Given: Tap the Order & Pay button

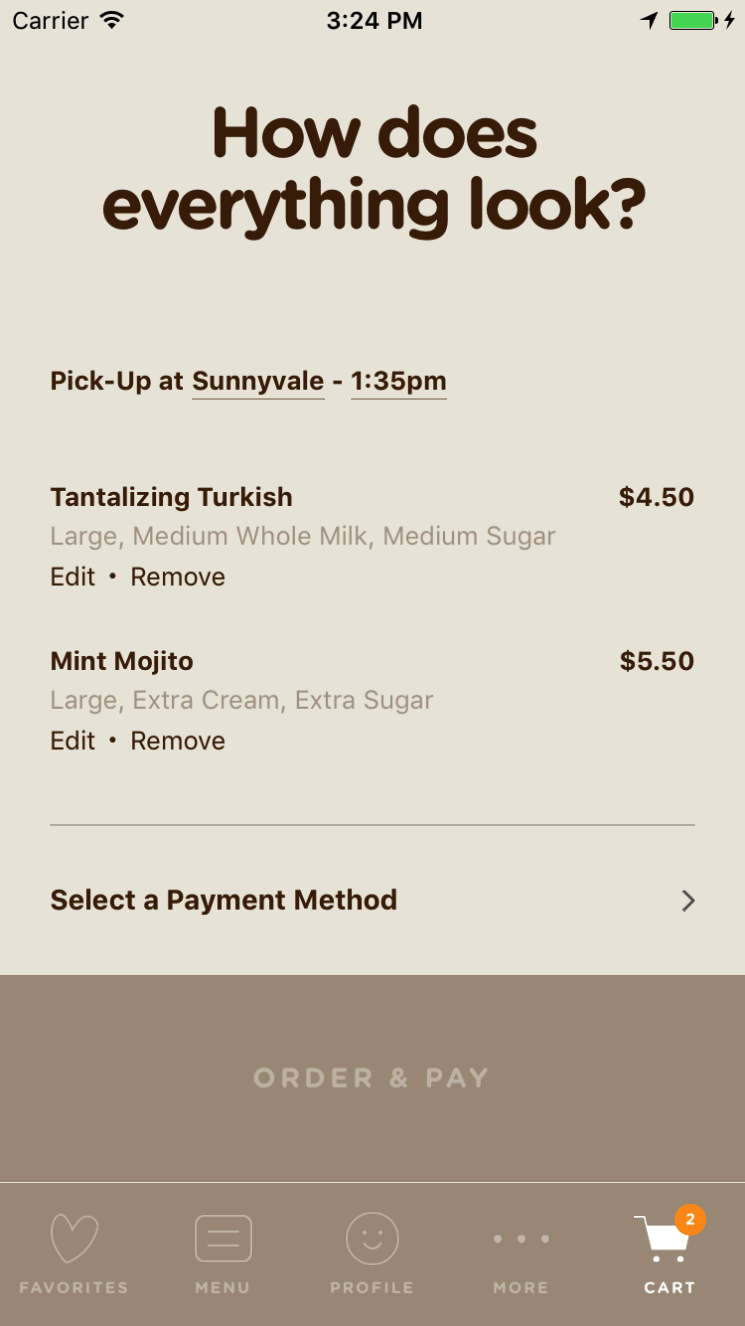Looking at the screenshot, I should coord(372,1078).
